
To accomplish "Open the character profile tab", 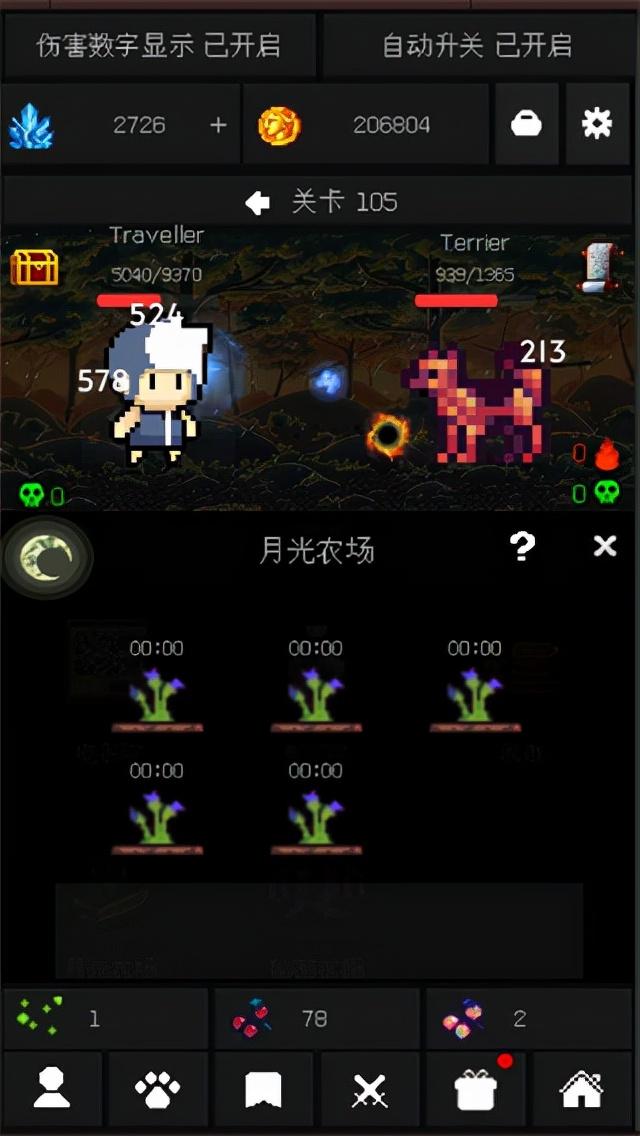I will (x=52, y=1090).
